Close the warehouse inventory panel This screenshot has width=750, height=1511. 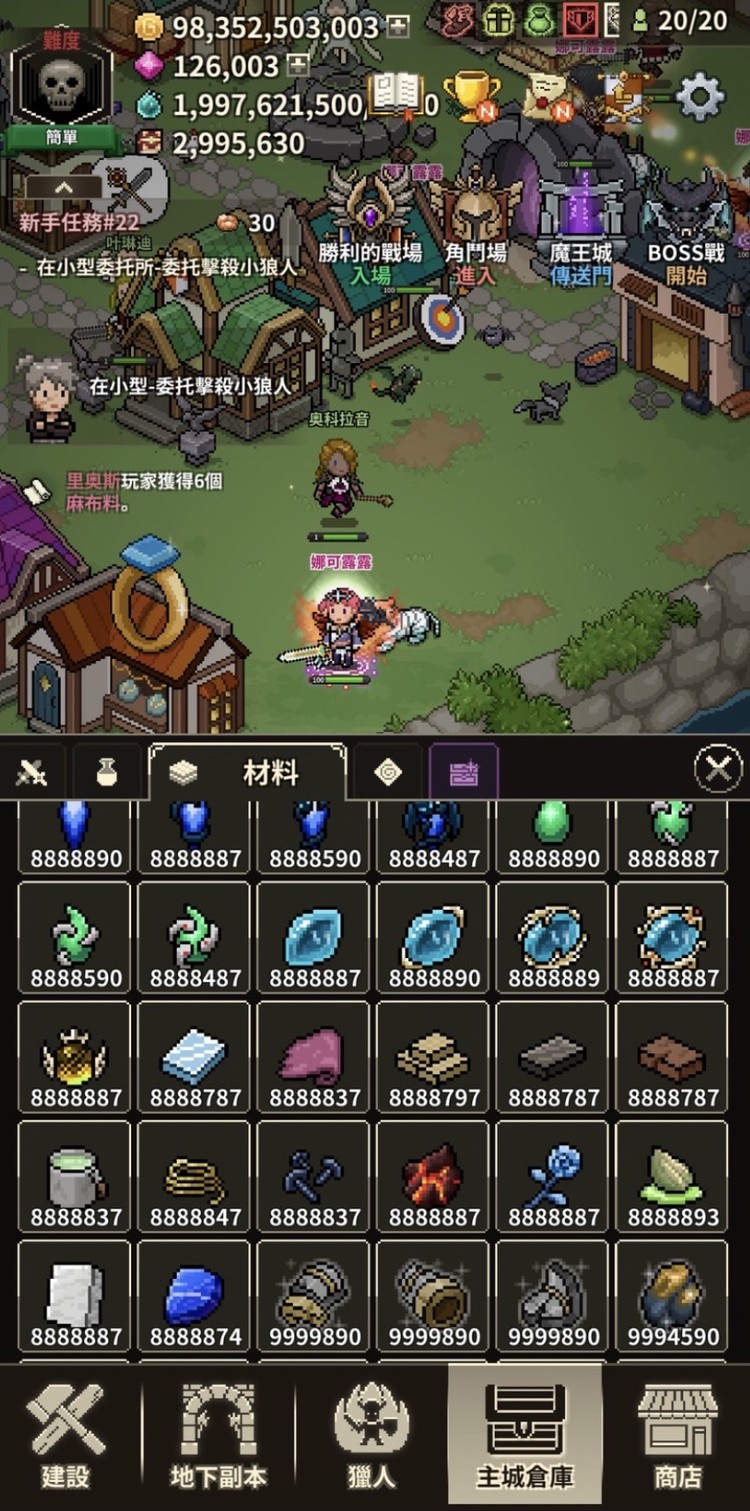coord(718,769)
